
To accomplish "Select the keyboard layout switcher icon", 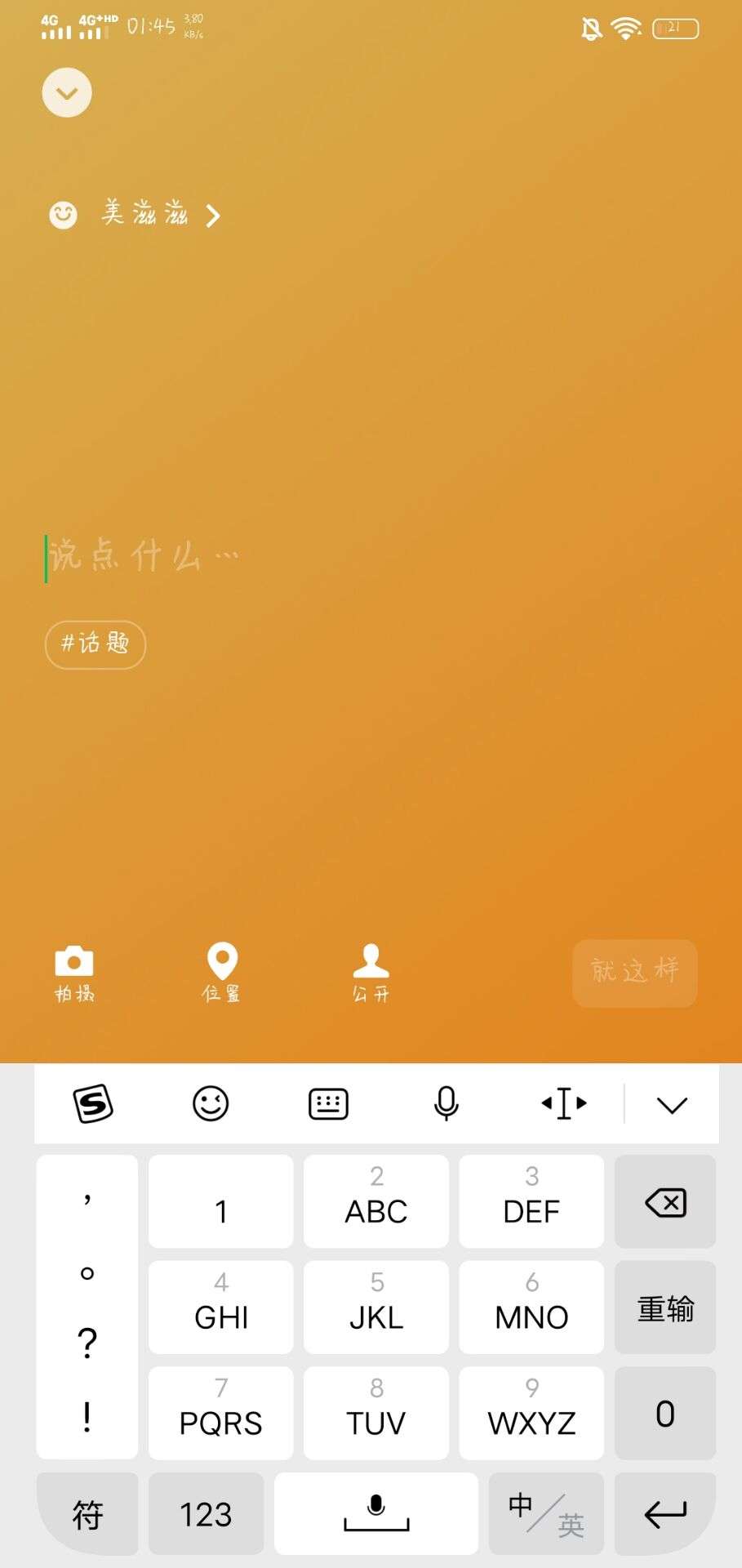I will (329, 1103).
